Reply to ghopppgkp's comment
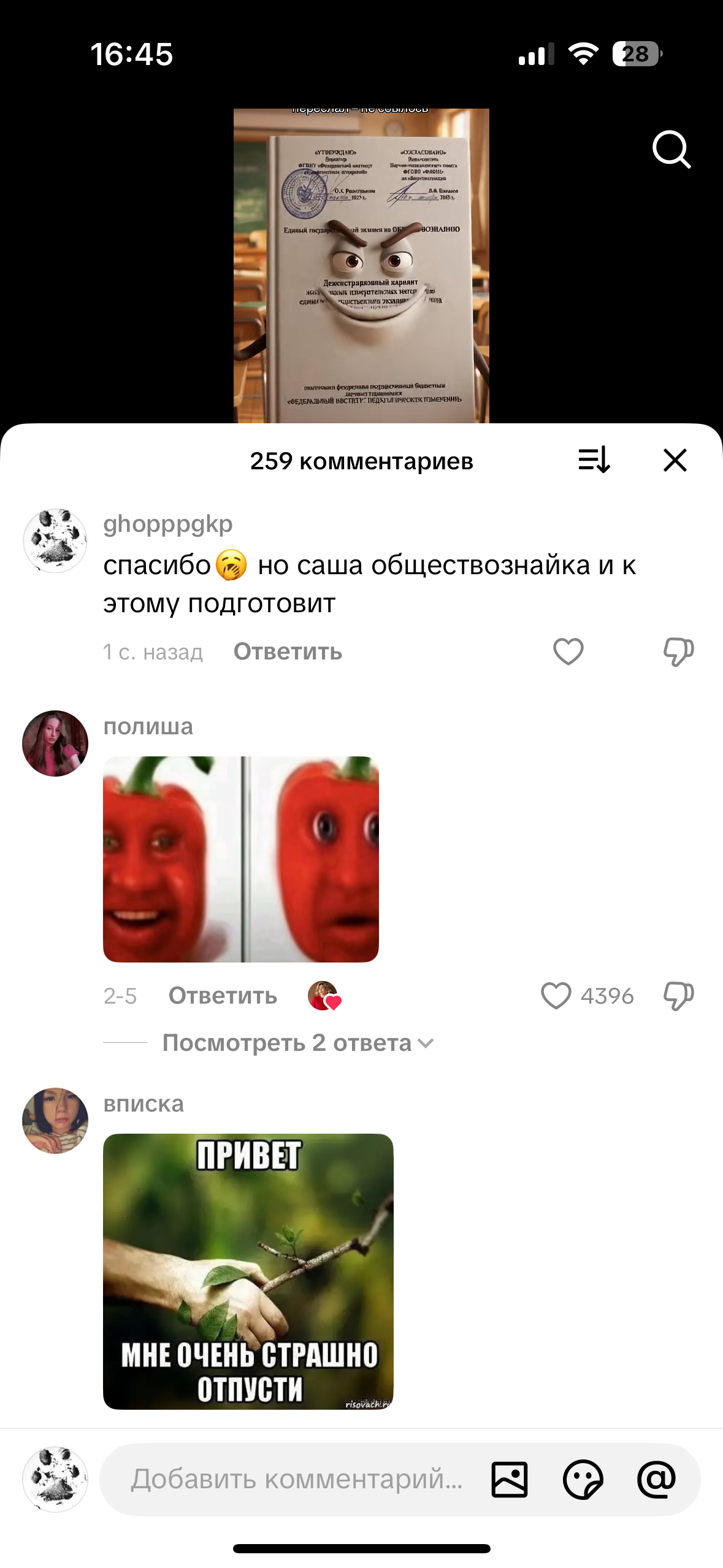The width and height of the screenshot is (723, 1568). coord(288,651)
